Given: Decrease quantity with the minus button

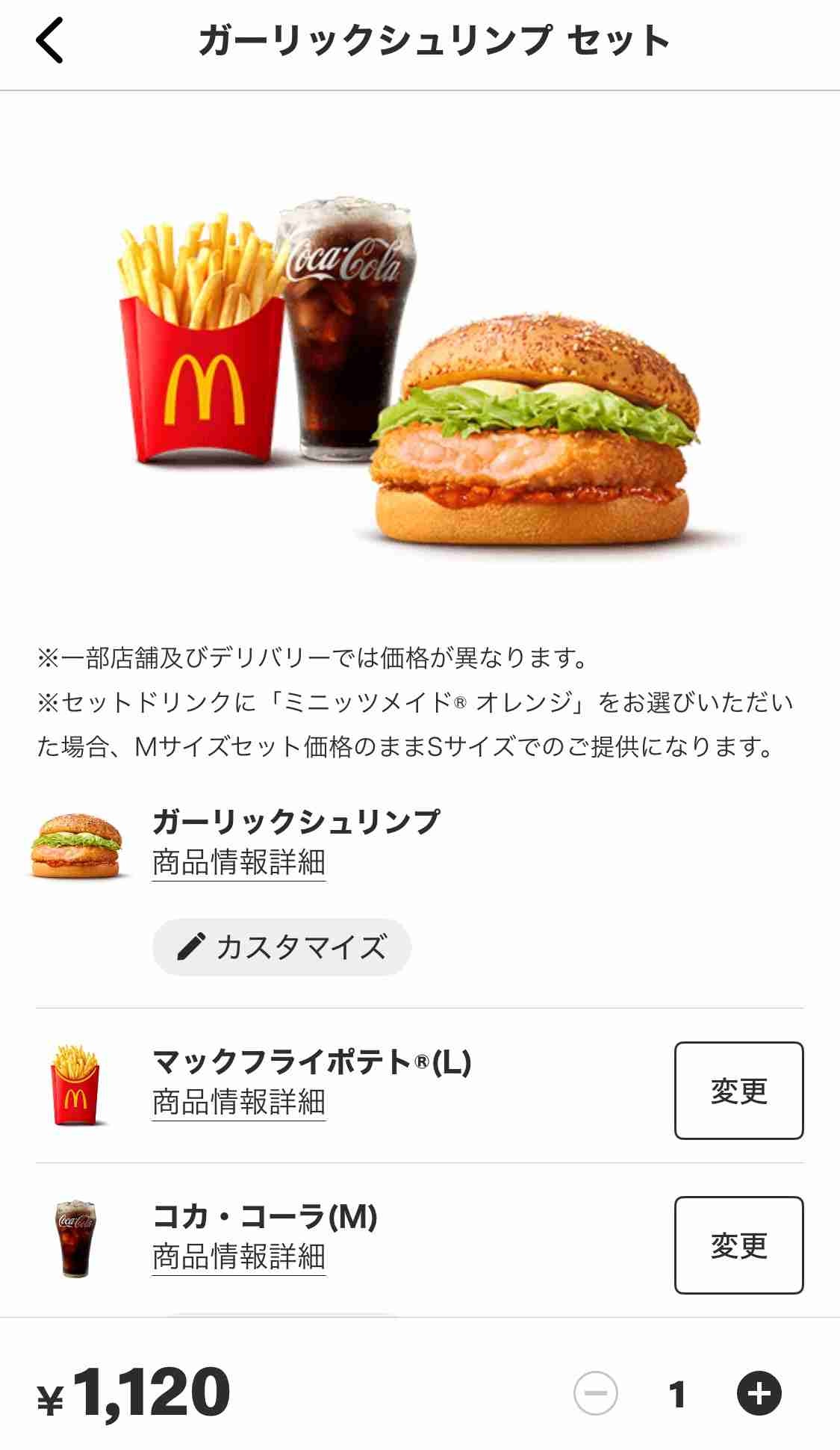Looking at the screenshot, I should [596, 1393].
